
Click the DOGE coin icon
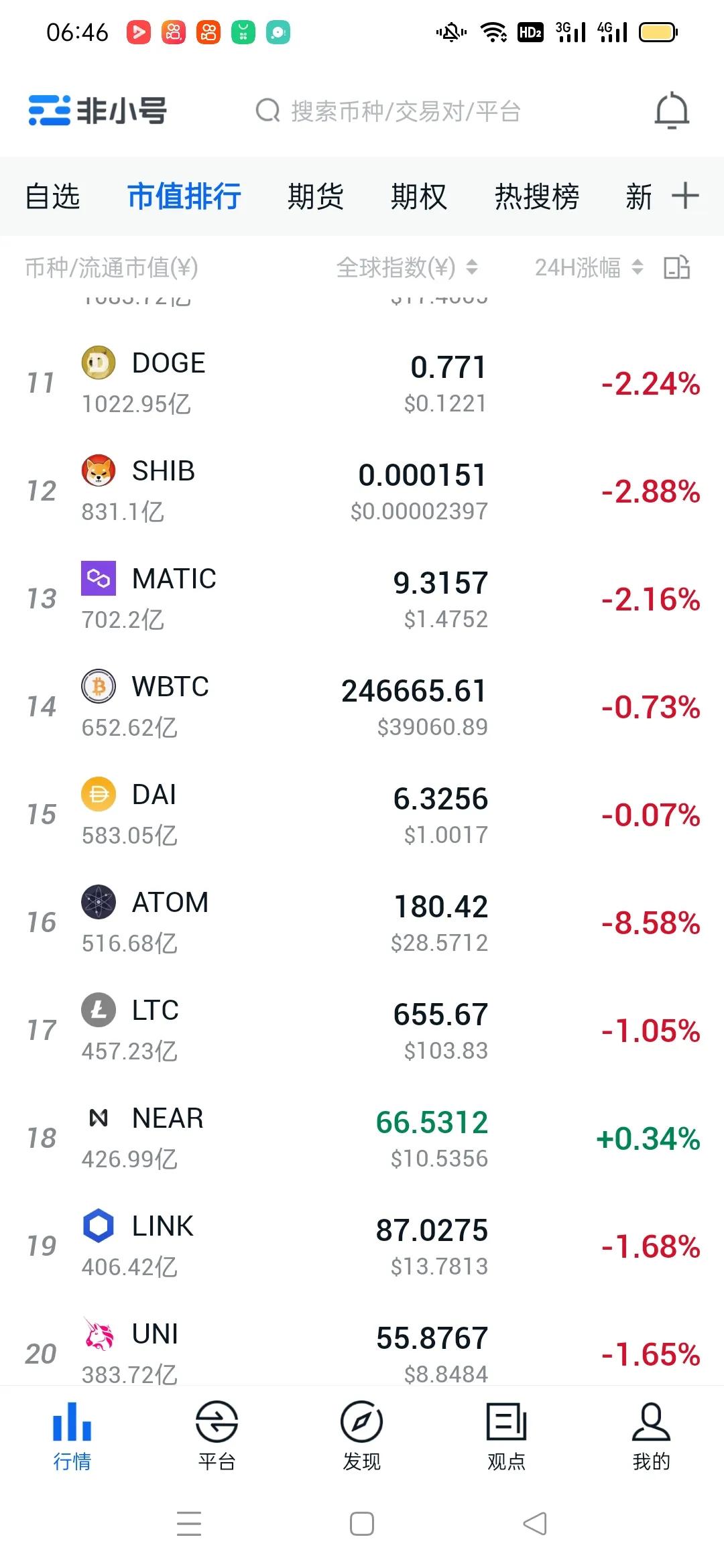99,362
